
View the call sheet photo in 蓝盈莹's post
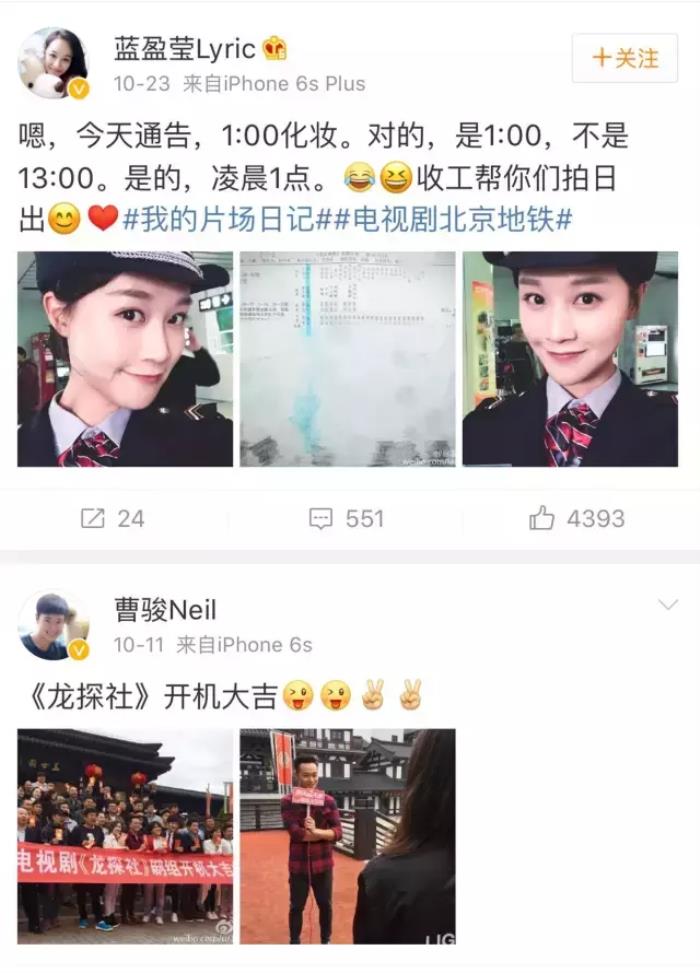[347, 359]
